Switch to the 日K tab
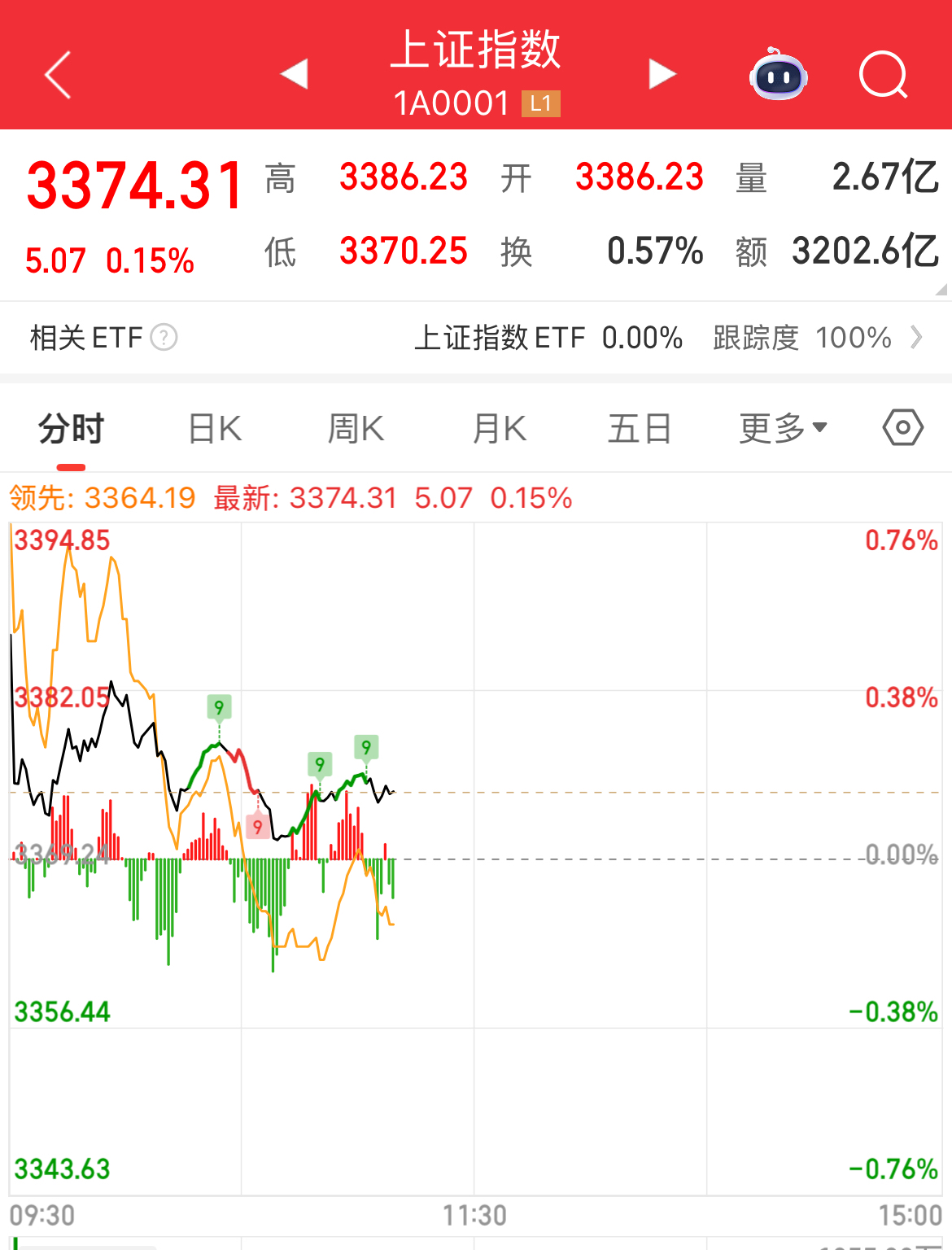Screen dimensions: 952x1250 coord(215,428)
